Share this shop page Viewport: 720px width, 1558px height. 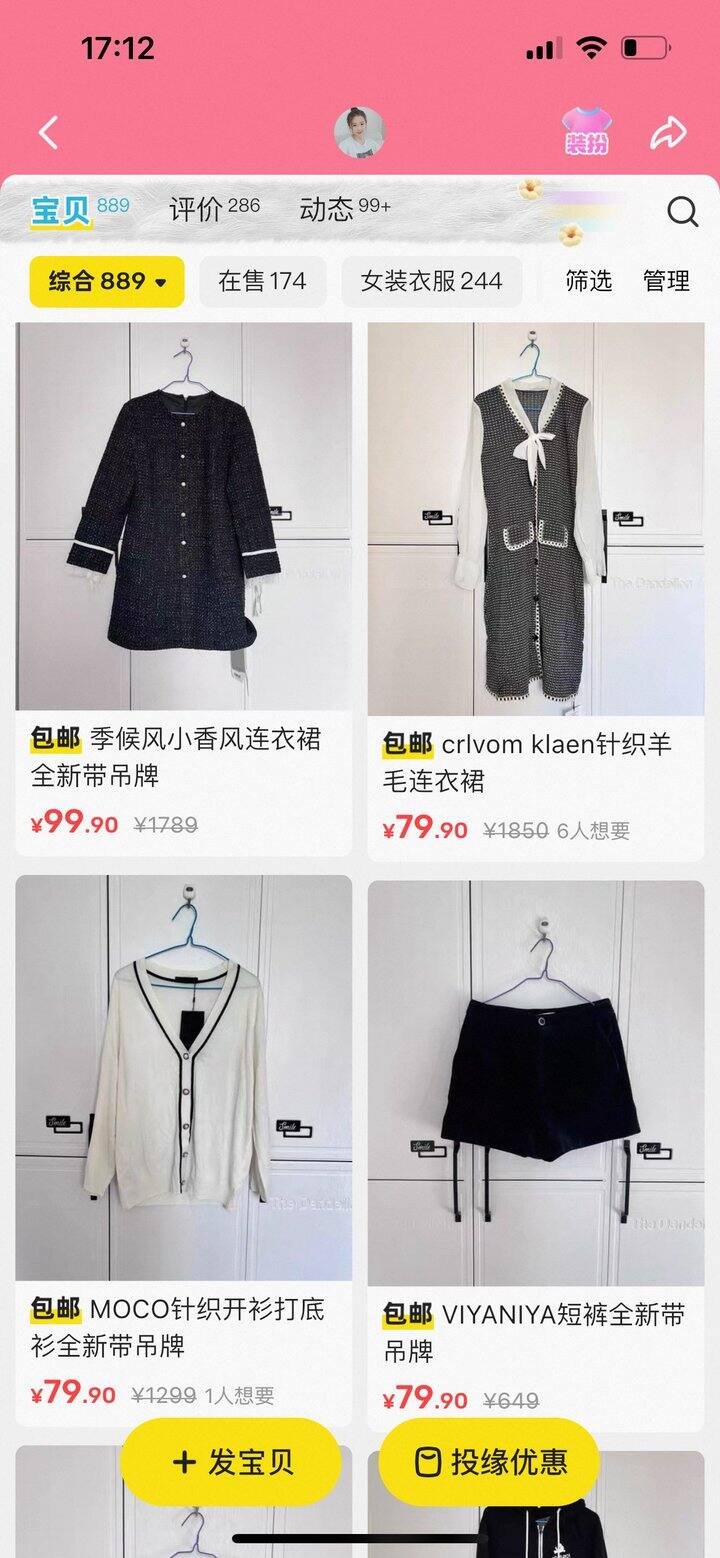click(x=668, y=132)
